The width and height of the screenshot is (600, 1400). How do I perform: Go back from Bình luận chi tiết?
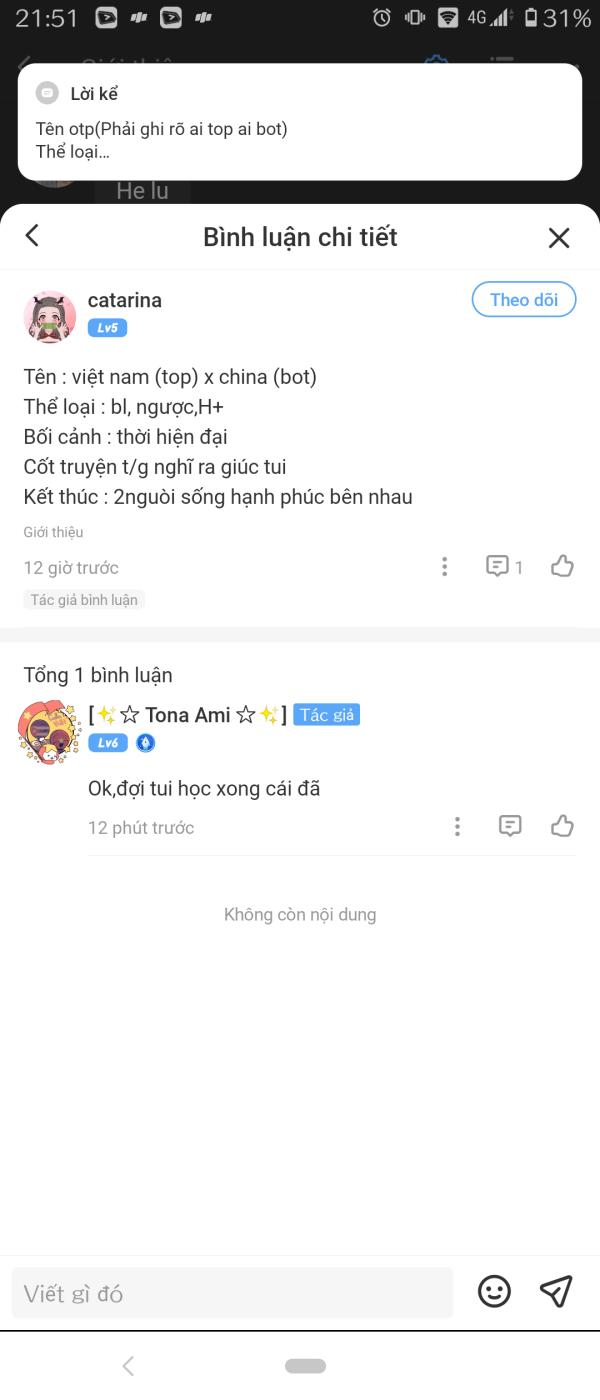(x=32, y=236)
